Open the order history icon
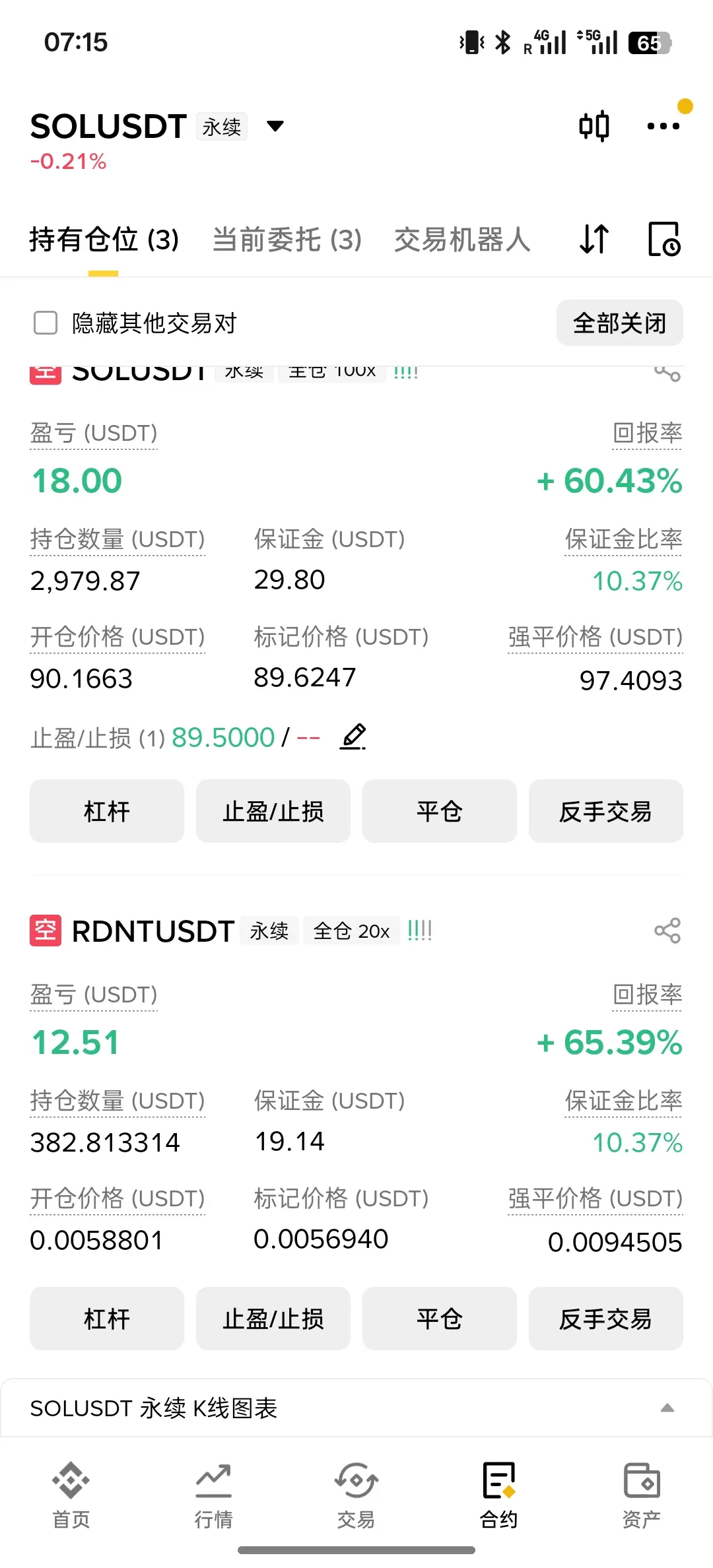 point(664,239)
